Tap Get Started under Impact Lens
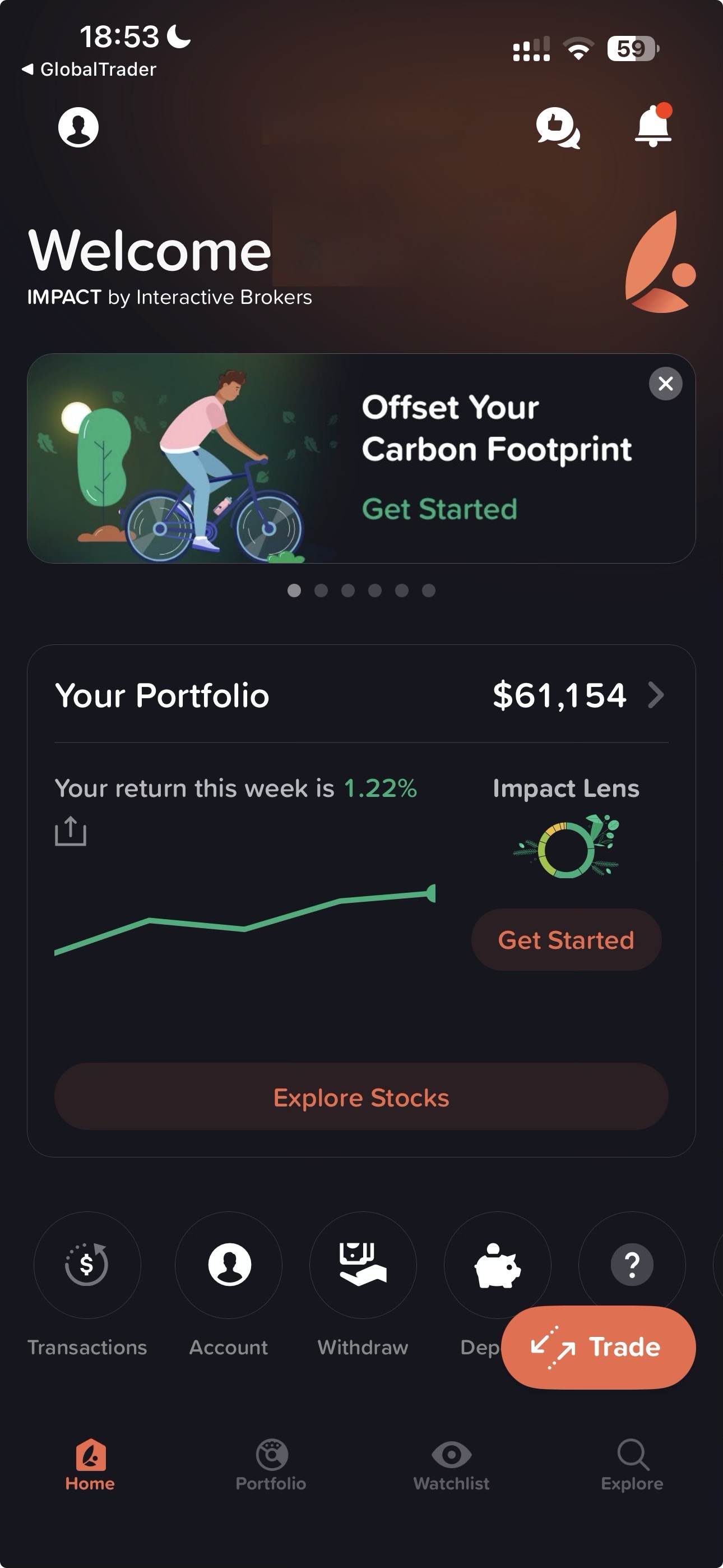 [566, 940]
